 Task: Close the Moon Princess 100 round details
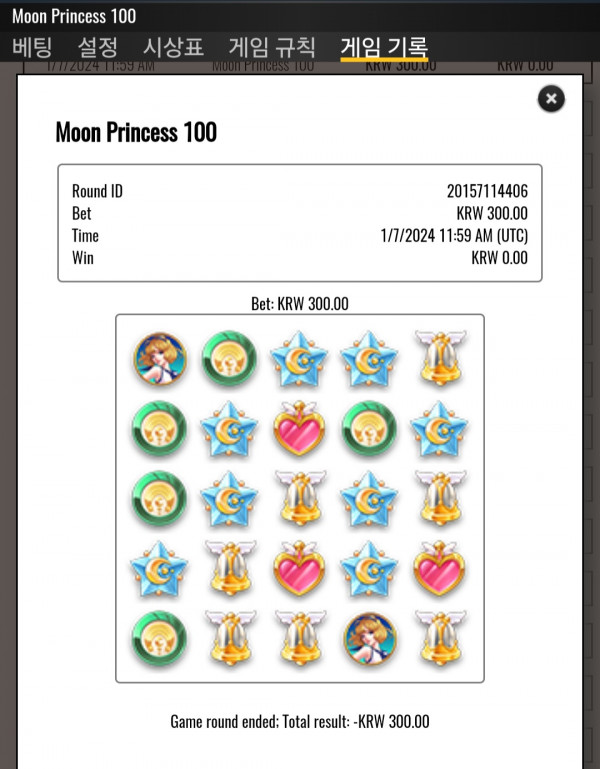click(x=551, y=98)
